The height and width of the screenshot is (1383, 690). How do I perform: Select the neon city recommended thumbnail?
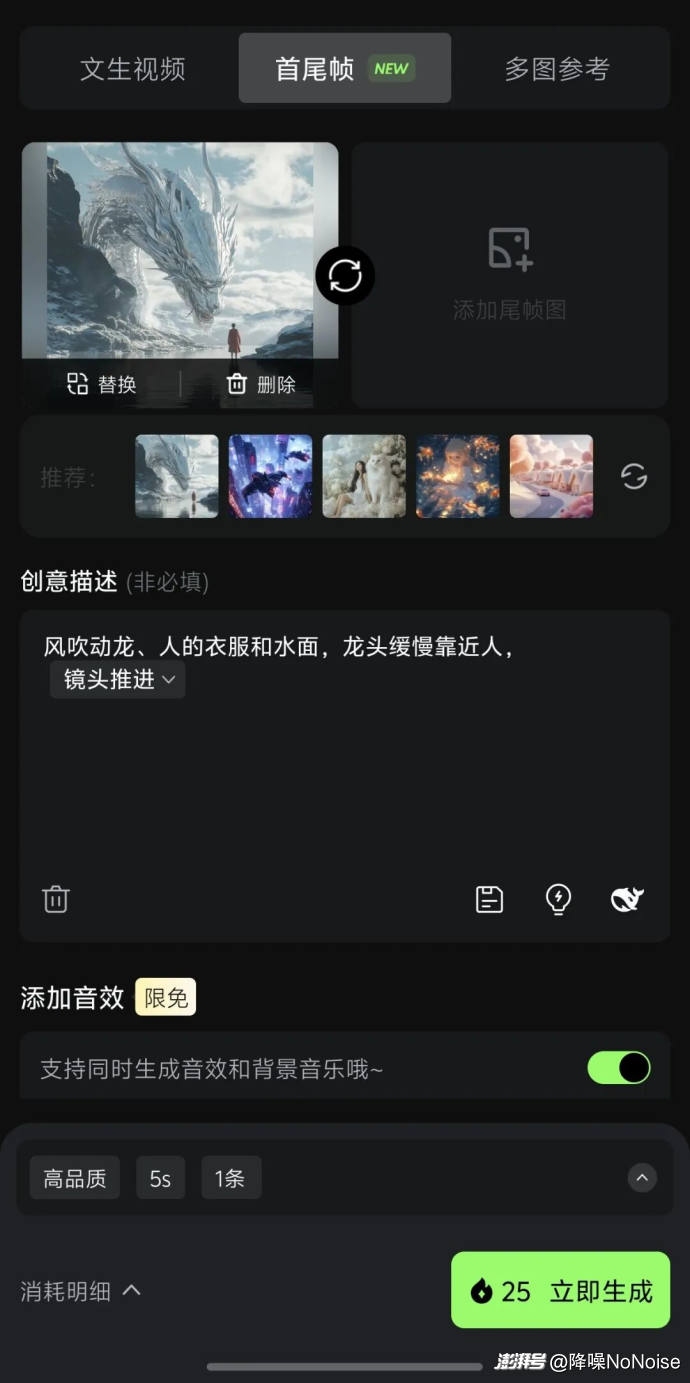point(270,476)
